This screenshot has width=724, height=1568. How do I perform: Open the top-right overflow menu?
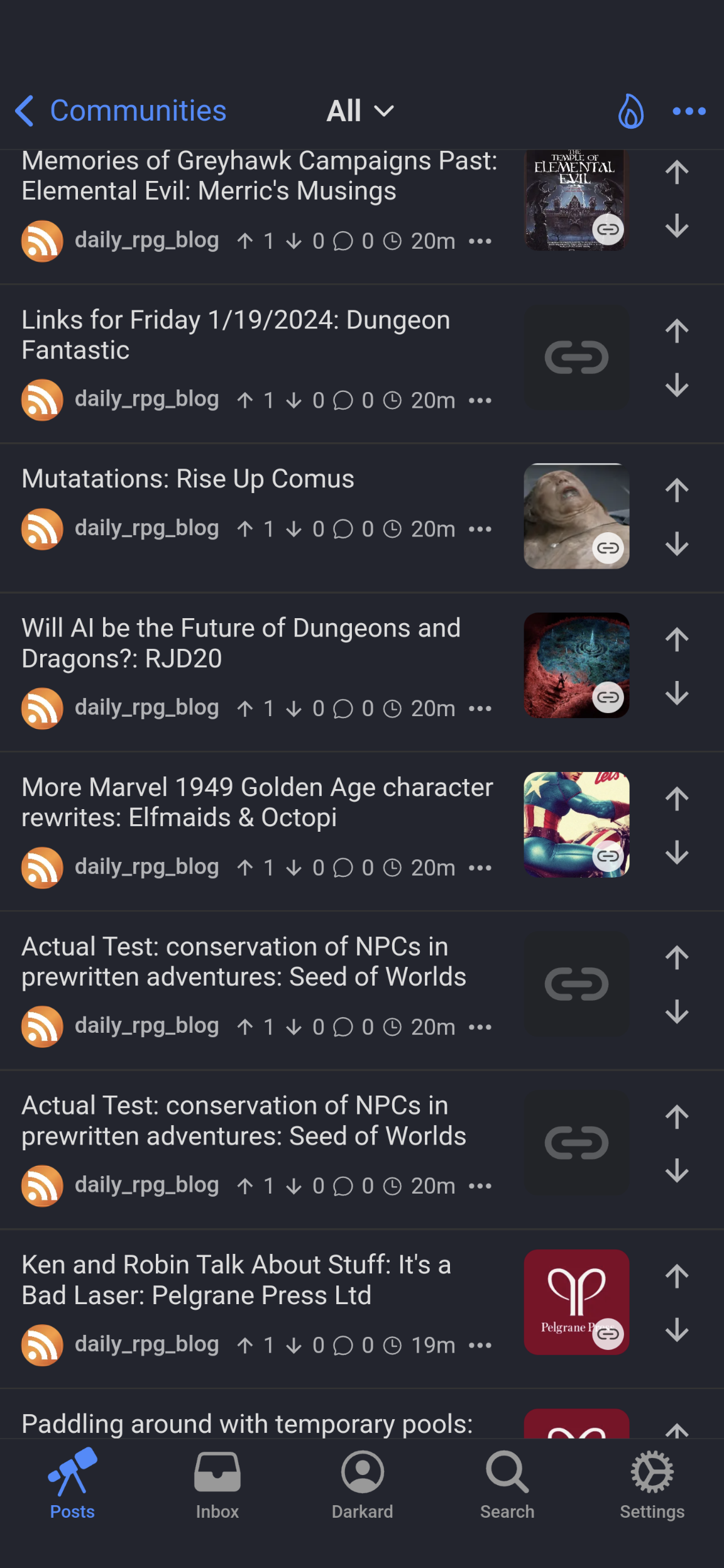pyautogui.click(x=689, y=111)
